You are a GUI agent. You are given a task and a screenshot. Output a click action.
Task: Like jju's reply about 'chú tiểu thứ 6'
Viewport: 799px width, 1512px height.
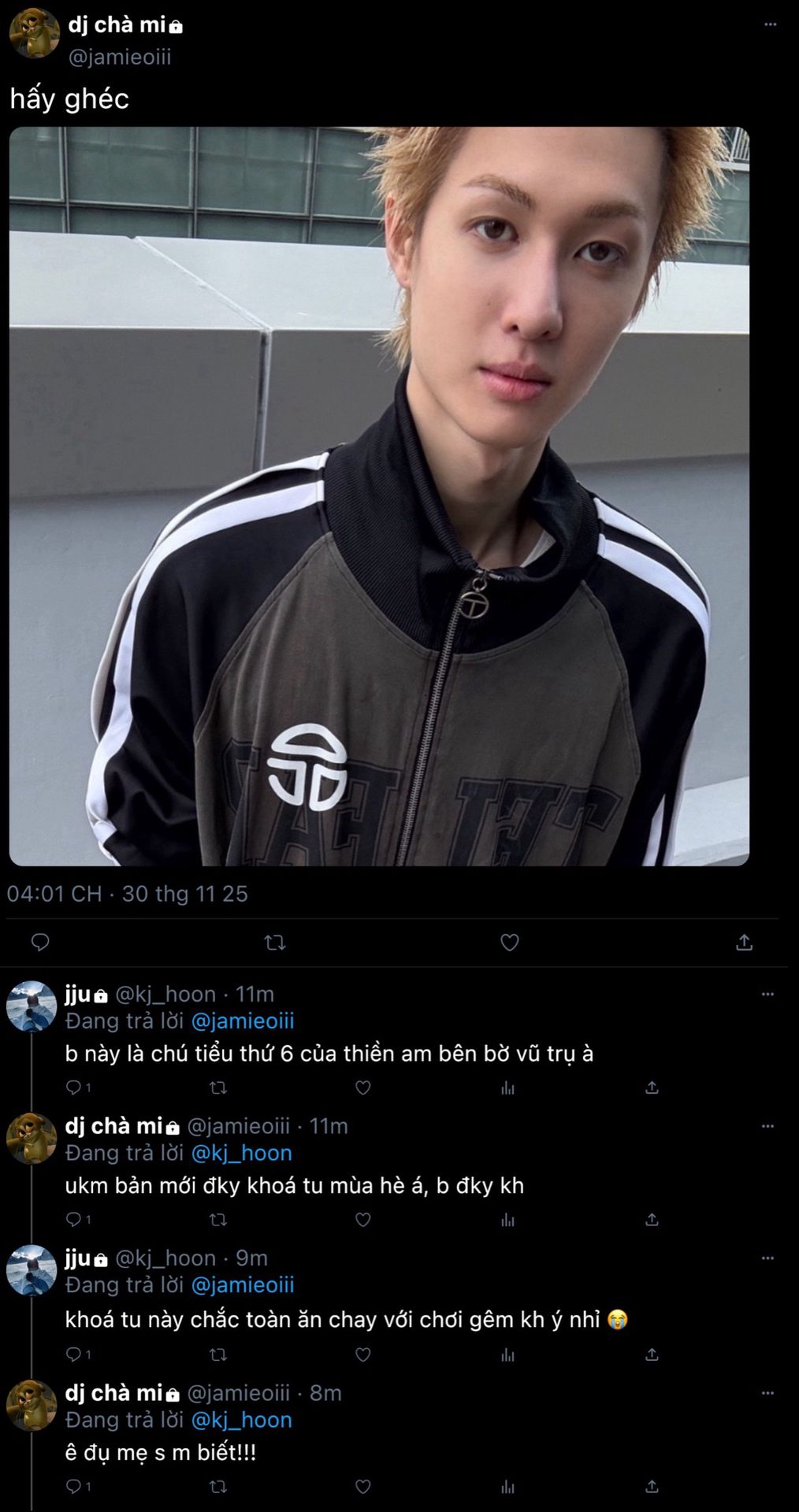(x=363, y=1088)
